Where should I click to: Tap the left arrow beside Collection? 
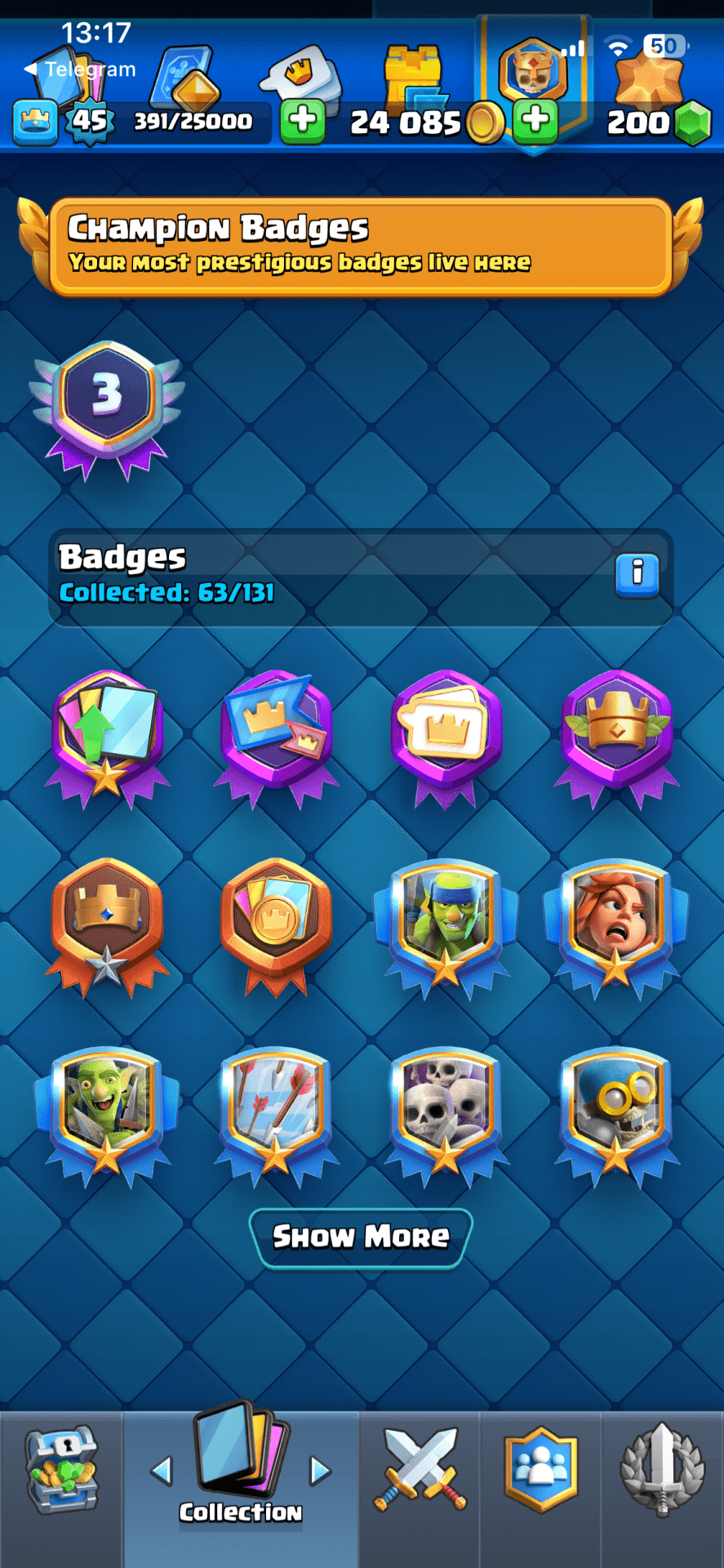pyautogui.click(x=162, y=1471)
